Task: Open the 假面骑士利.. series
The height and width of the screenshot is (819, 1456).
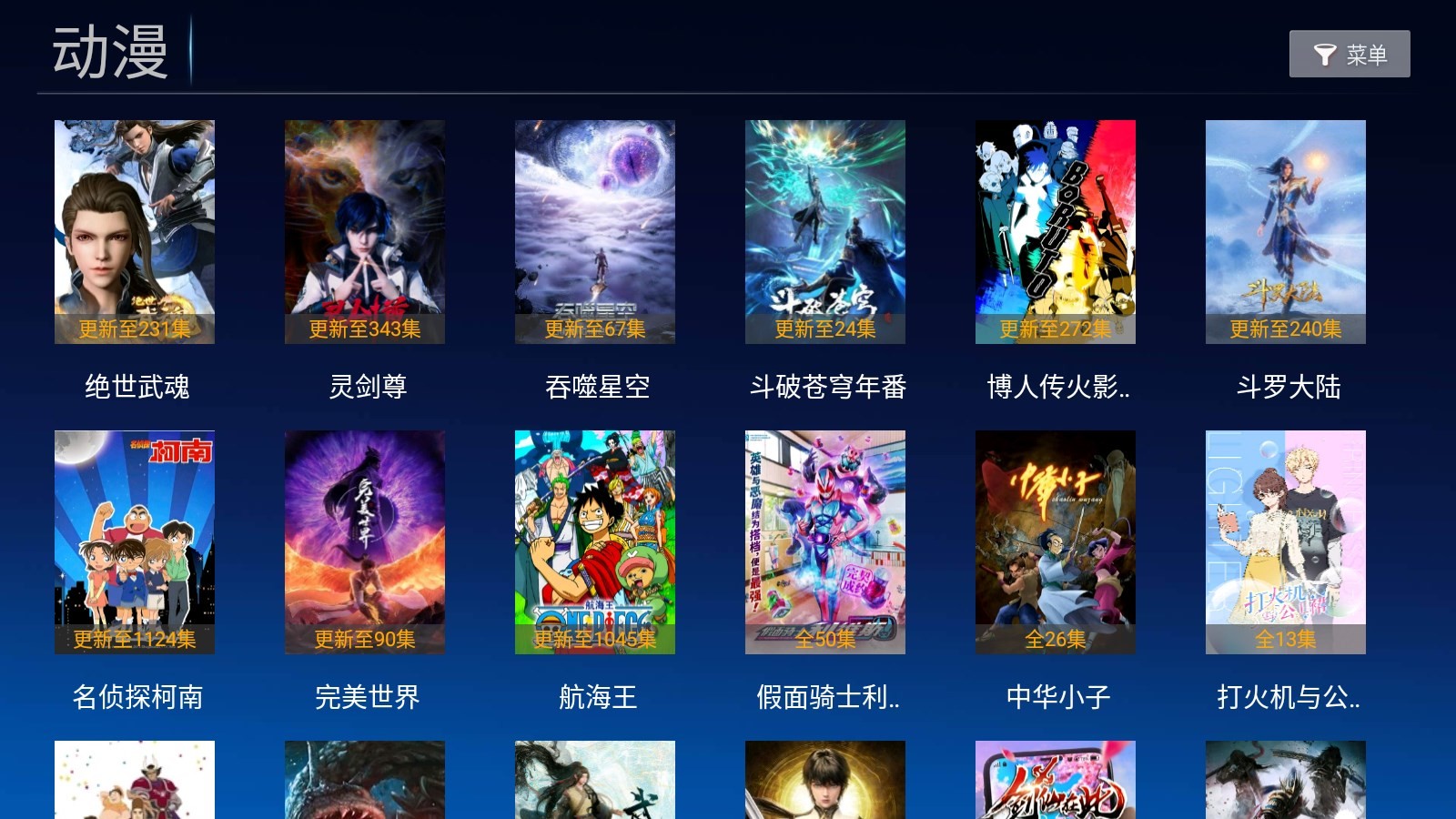Action: [x=825, y=542]
